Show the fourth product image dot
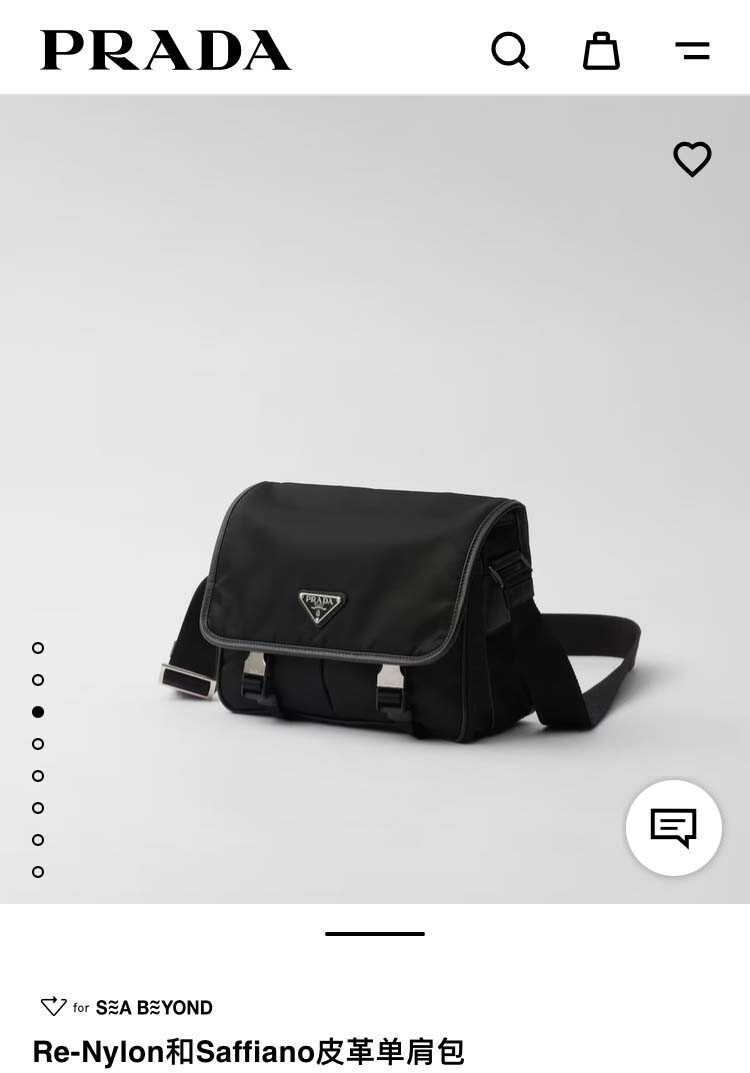 pos(38,744)
